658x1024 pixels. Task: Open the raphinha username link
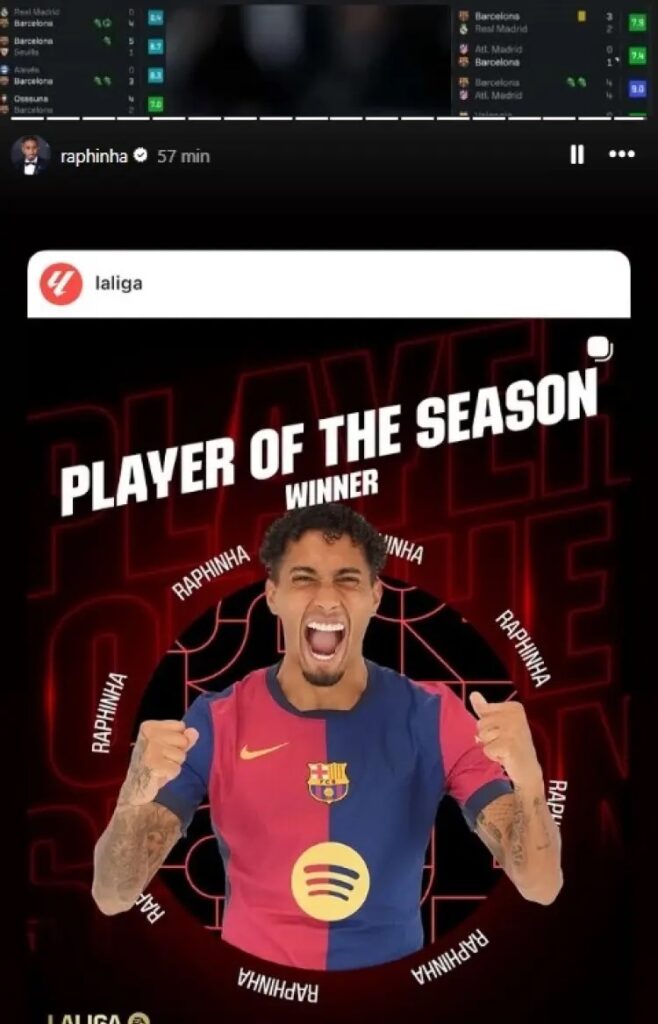(94, 156)
